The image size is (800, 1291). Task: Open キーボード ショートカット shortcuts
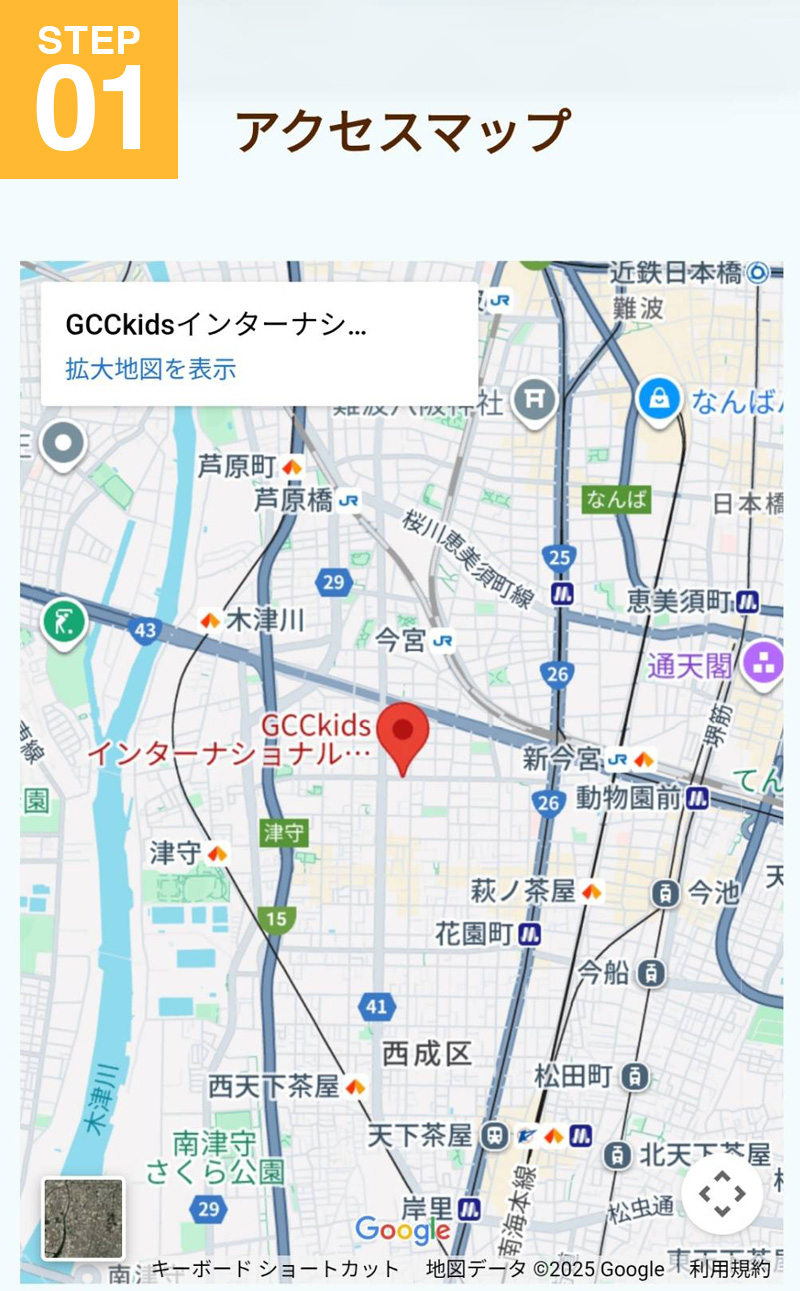pos(275,1269)
